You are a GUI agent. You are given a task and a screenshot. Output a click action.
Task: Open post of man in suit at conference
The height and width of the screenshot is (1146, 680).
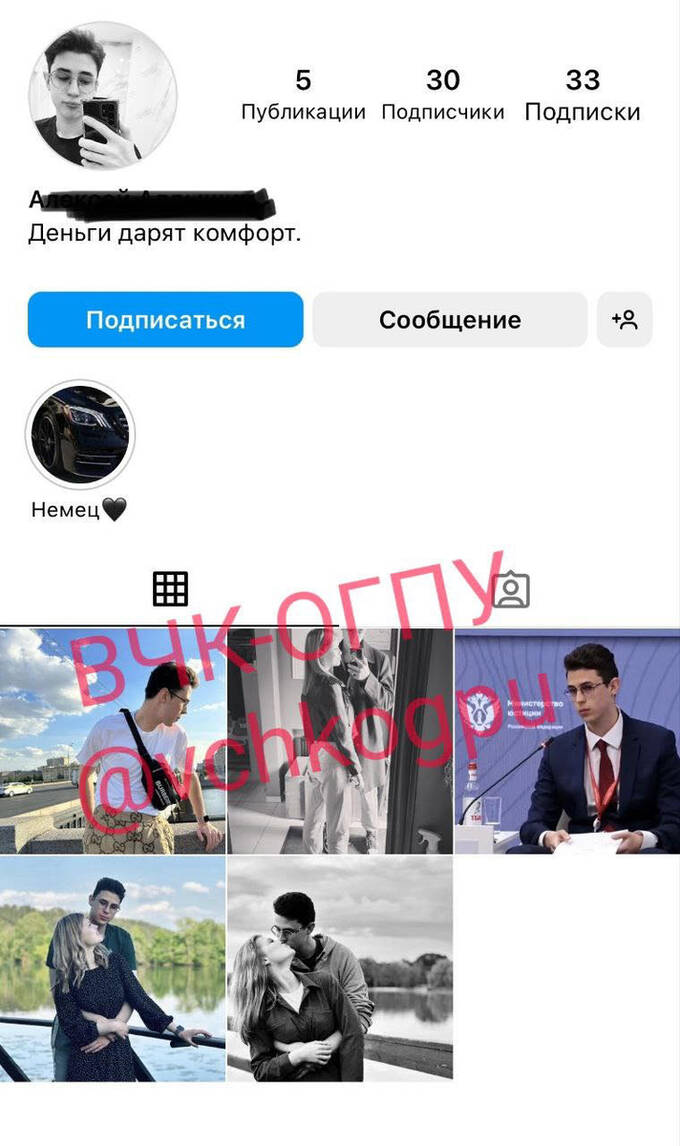tap(567, 741)
